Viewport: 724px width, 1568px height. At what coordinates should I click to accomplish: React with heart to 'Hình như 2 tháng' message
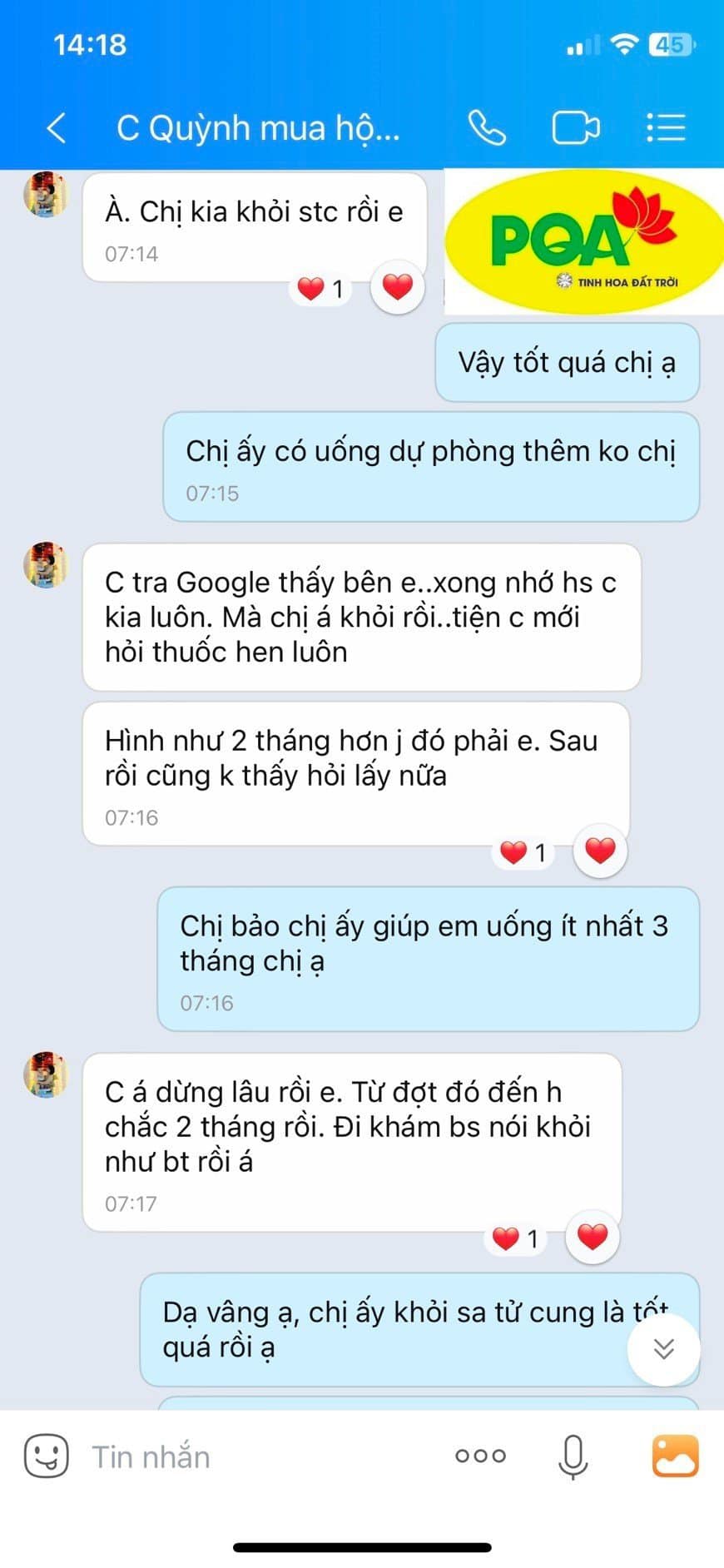pyautogui.click(x=600, y=851)
